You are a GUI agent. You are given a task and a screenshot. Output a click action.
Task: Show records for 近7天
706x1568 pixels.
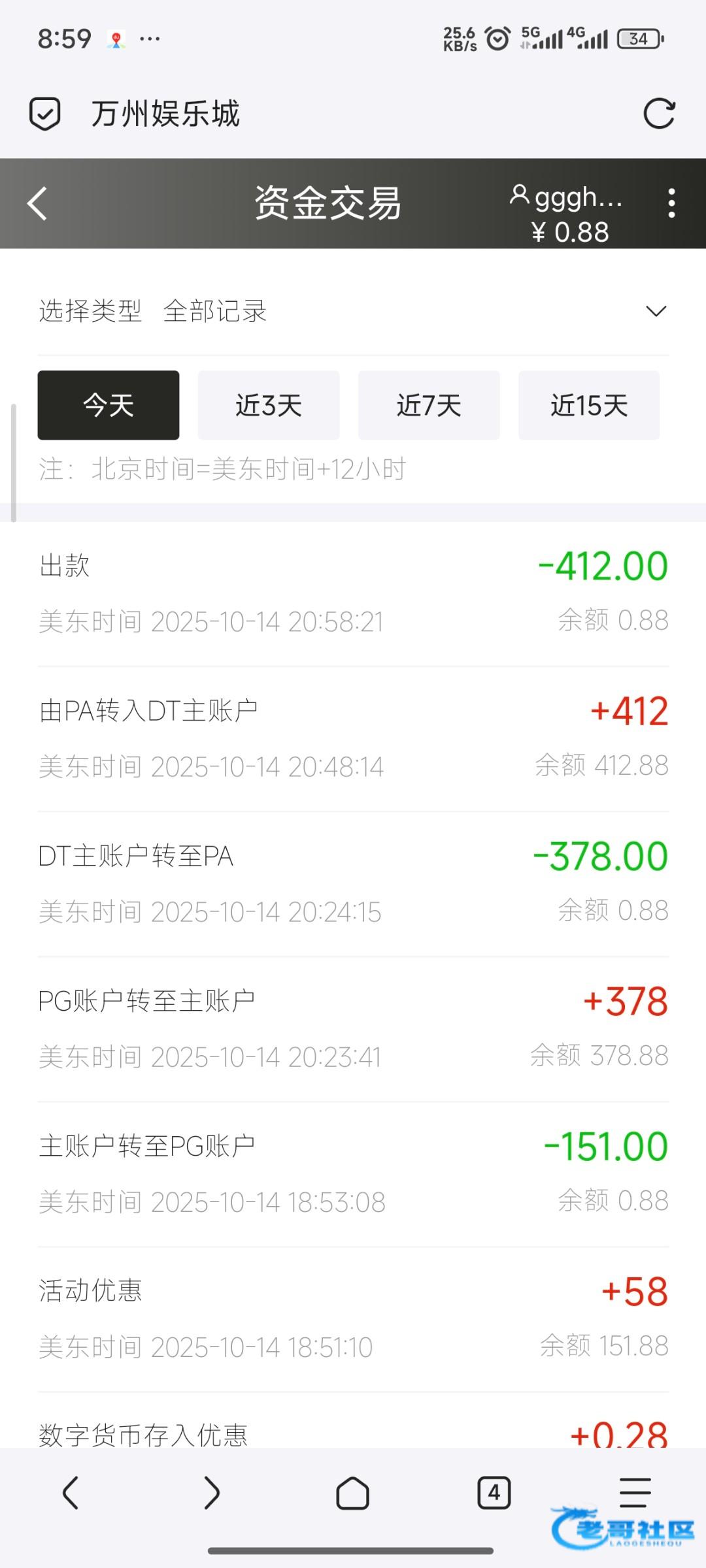click(429, 405)
